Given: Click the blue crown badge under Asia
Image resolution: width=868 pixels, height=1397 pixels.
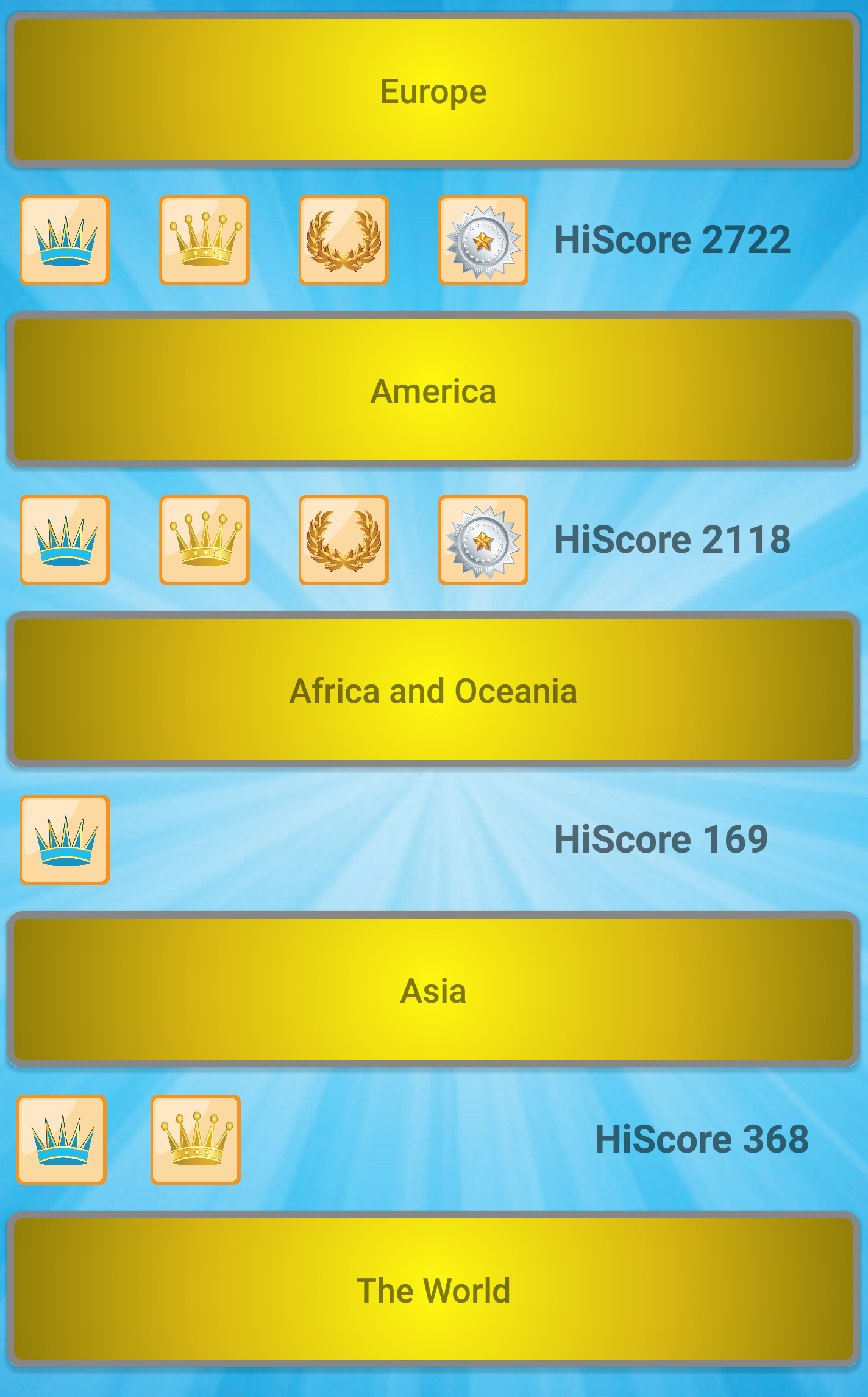Looking at the screenshot, I should pyautogui.click(x=63, y=1139).
